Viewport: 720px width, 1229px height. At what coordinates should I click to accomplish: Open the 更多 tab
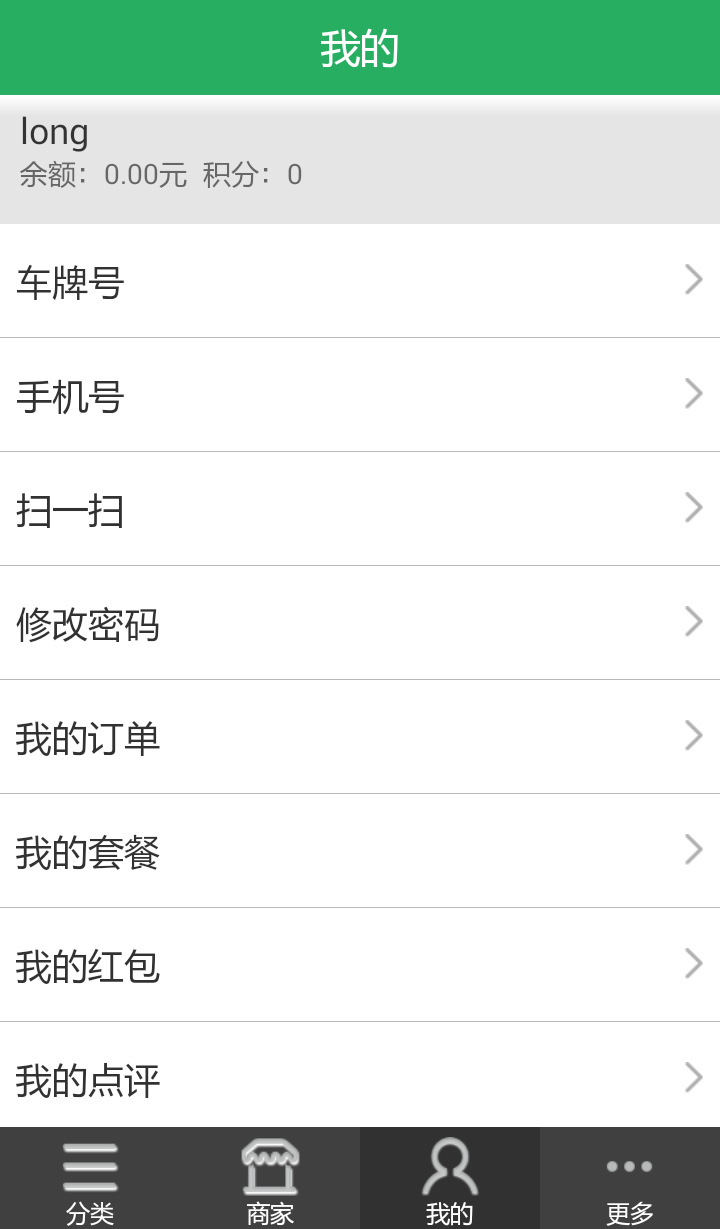point(630,1180)
